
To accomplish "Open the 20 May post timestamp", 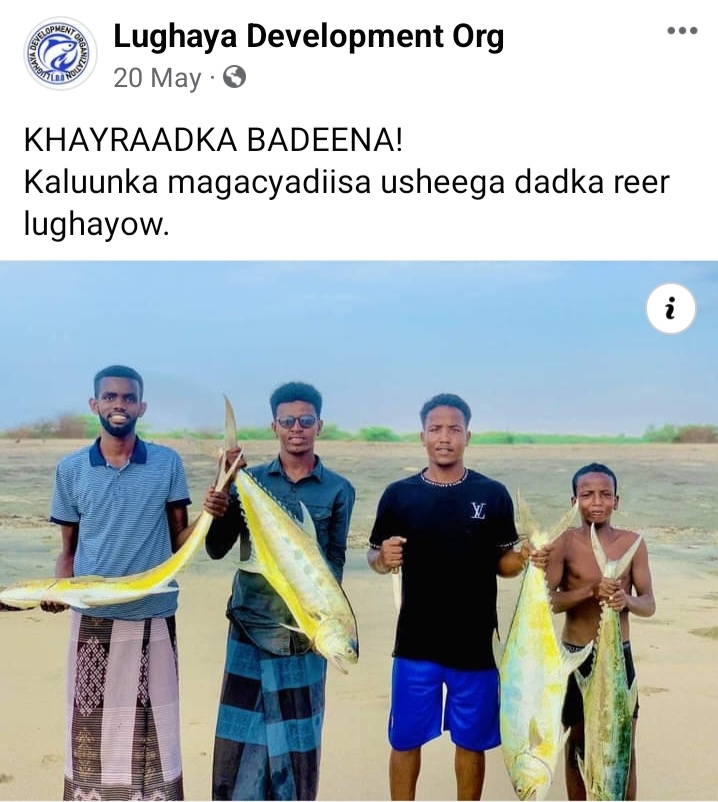I will pyautogui.click(x=157, y=78).
